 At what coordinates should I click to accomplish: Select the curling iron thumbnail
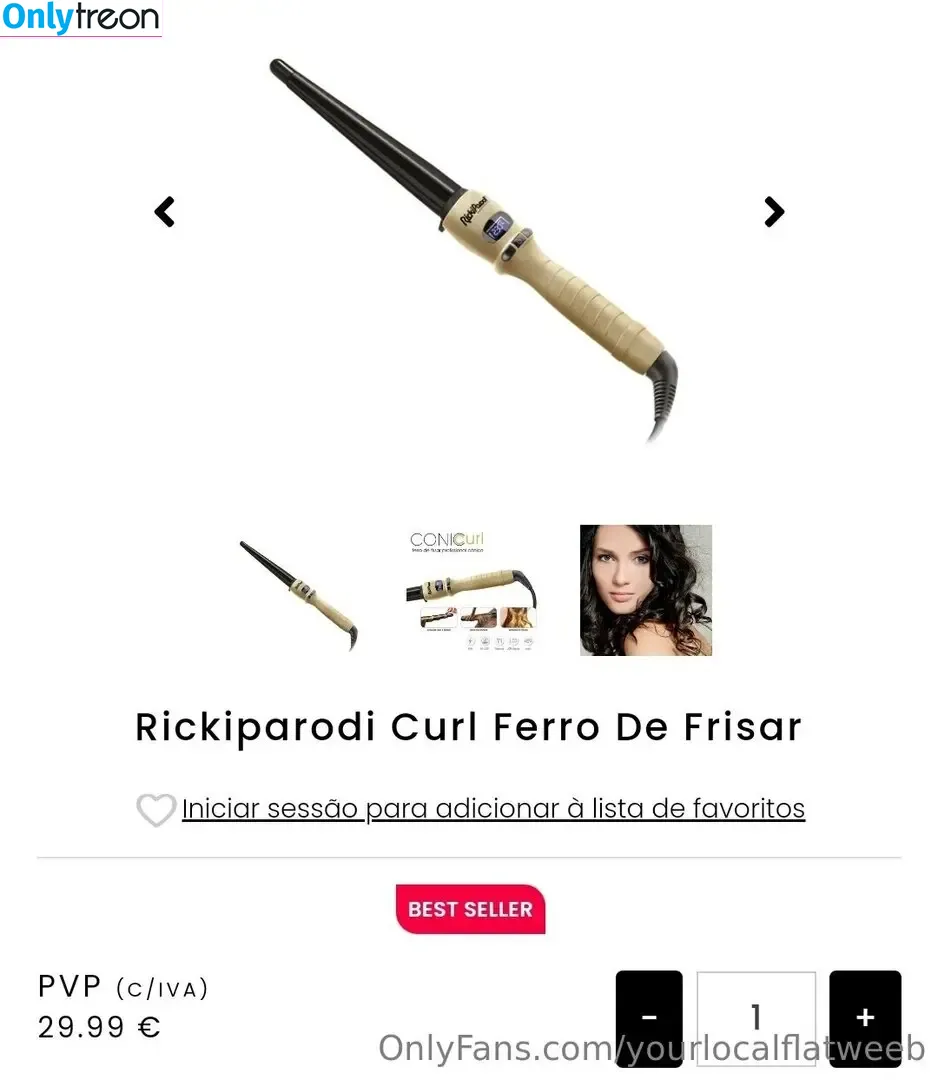(298, 594)
